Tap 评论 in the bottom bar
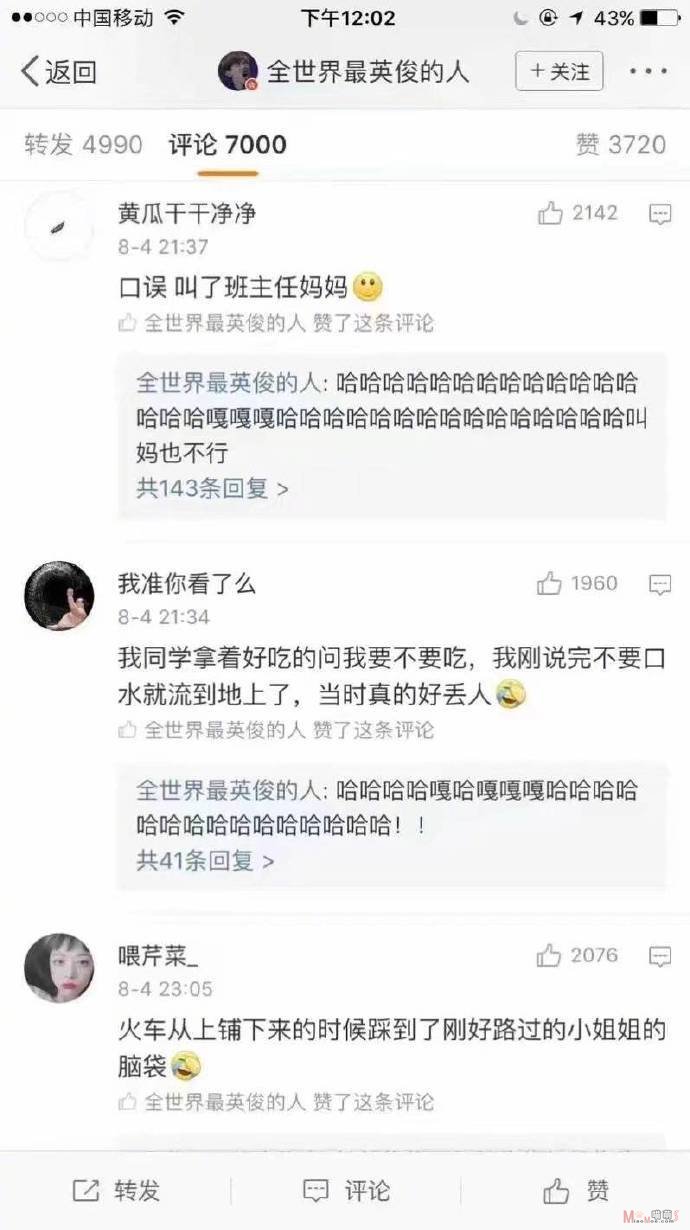690x1230 pixels. coord(346,1190)
